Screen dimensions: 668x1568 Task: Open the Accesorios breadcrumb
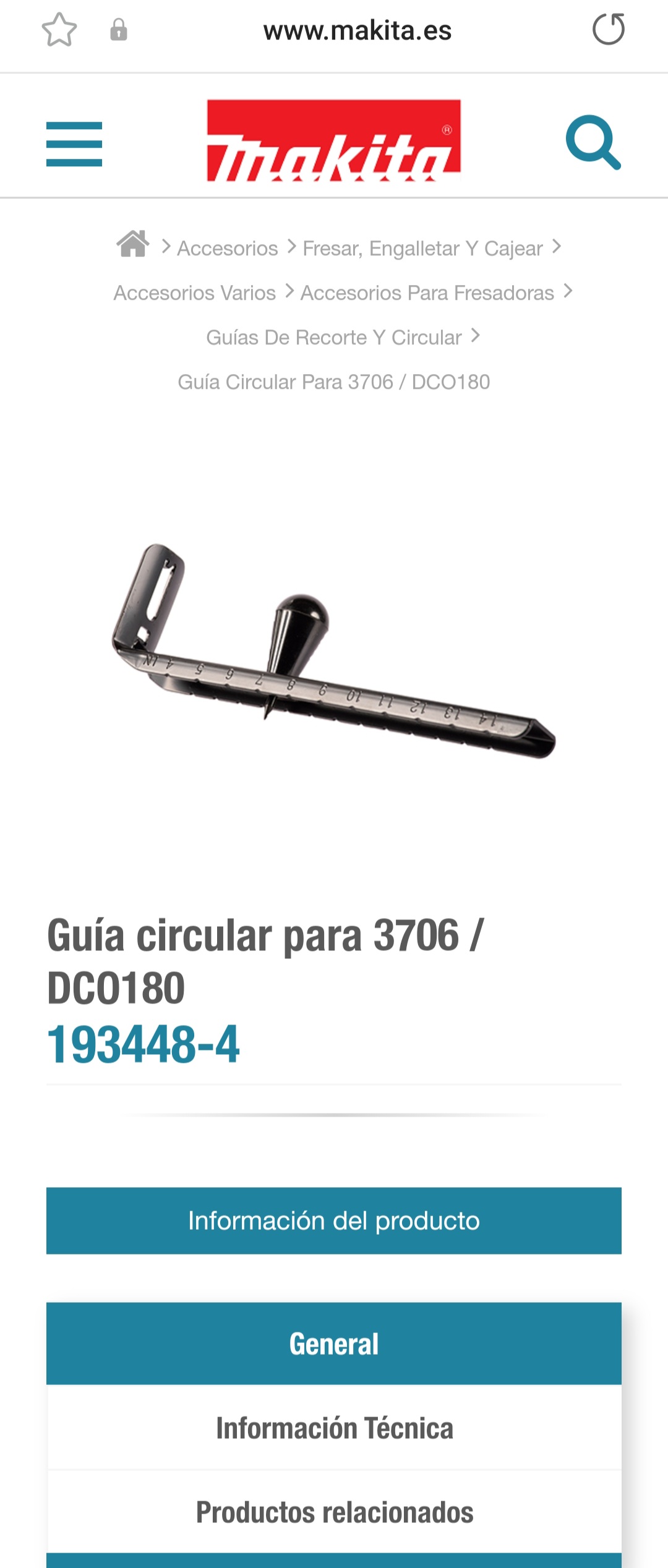click(x=227, y=249)
